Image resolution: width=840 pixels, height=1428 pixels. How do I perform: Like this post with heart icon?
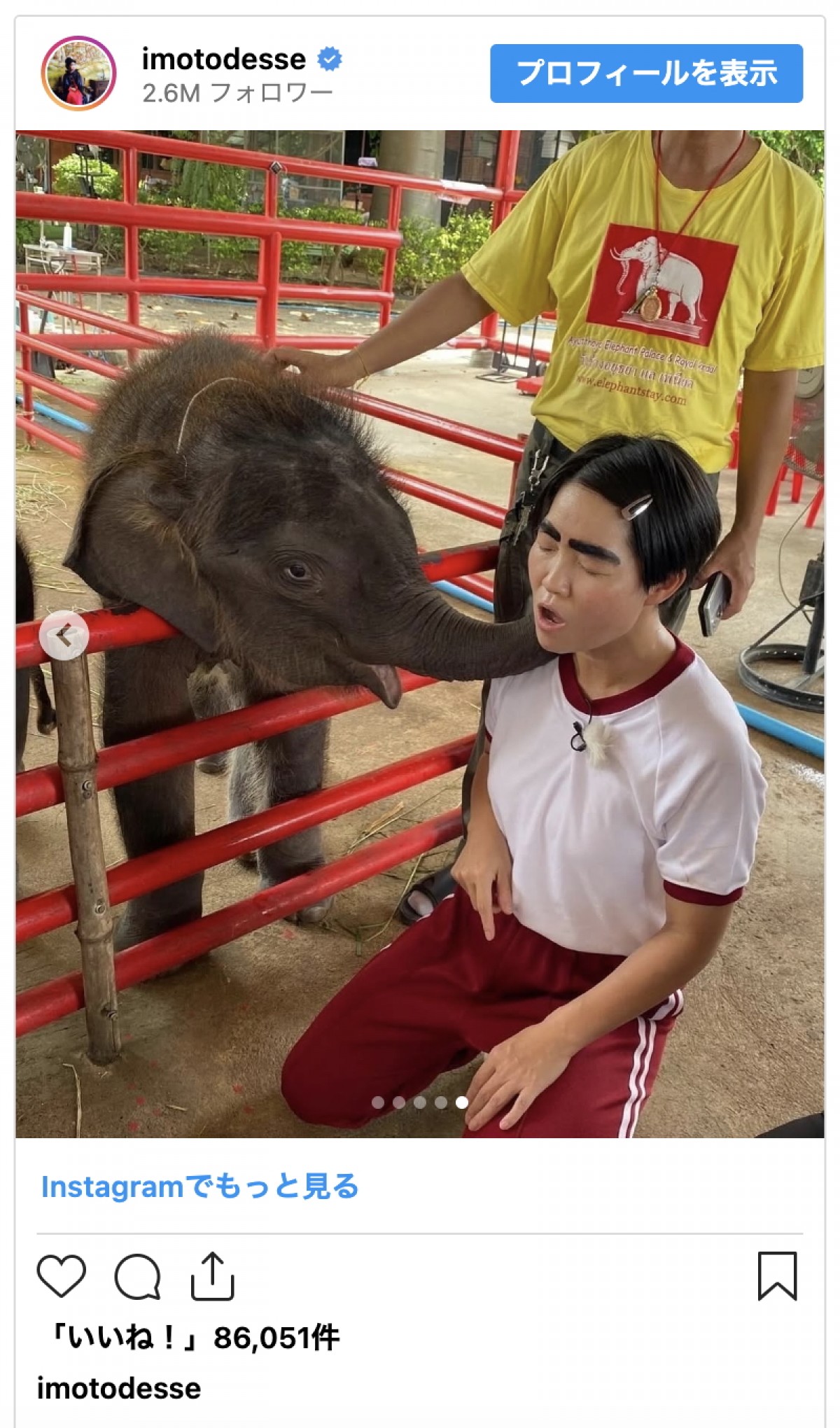[62, 1276]
